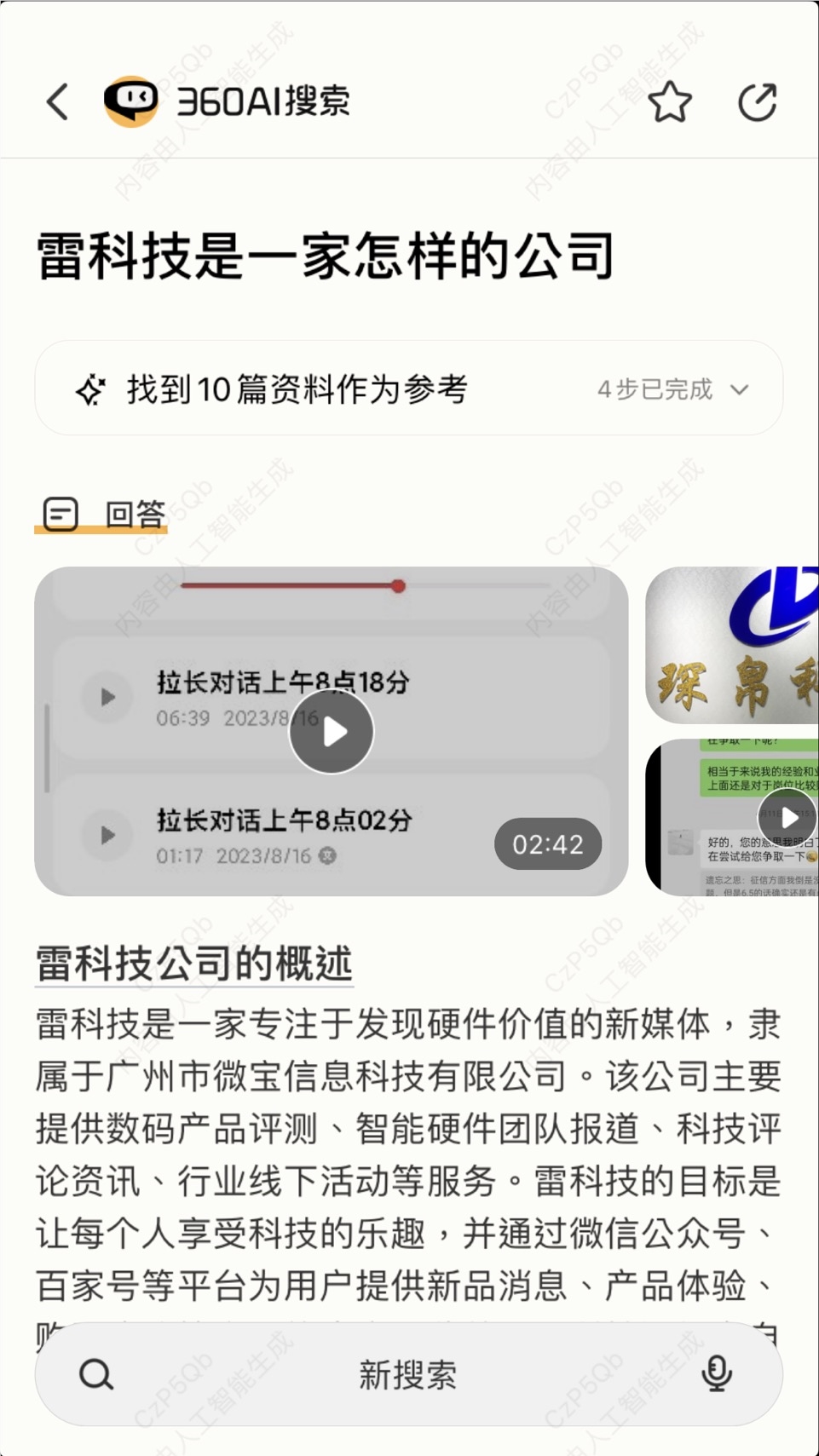Select the 回答 tab
The height and width of the screenshot is (1456, 819).
104,515
